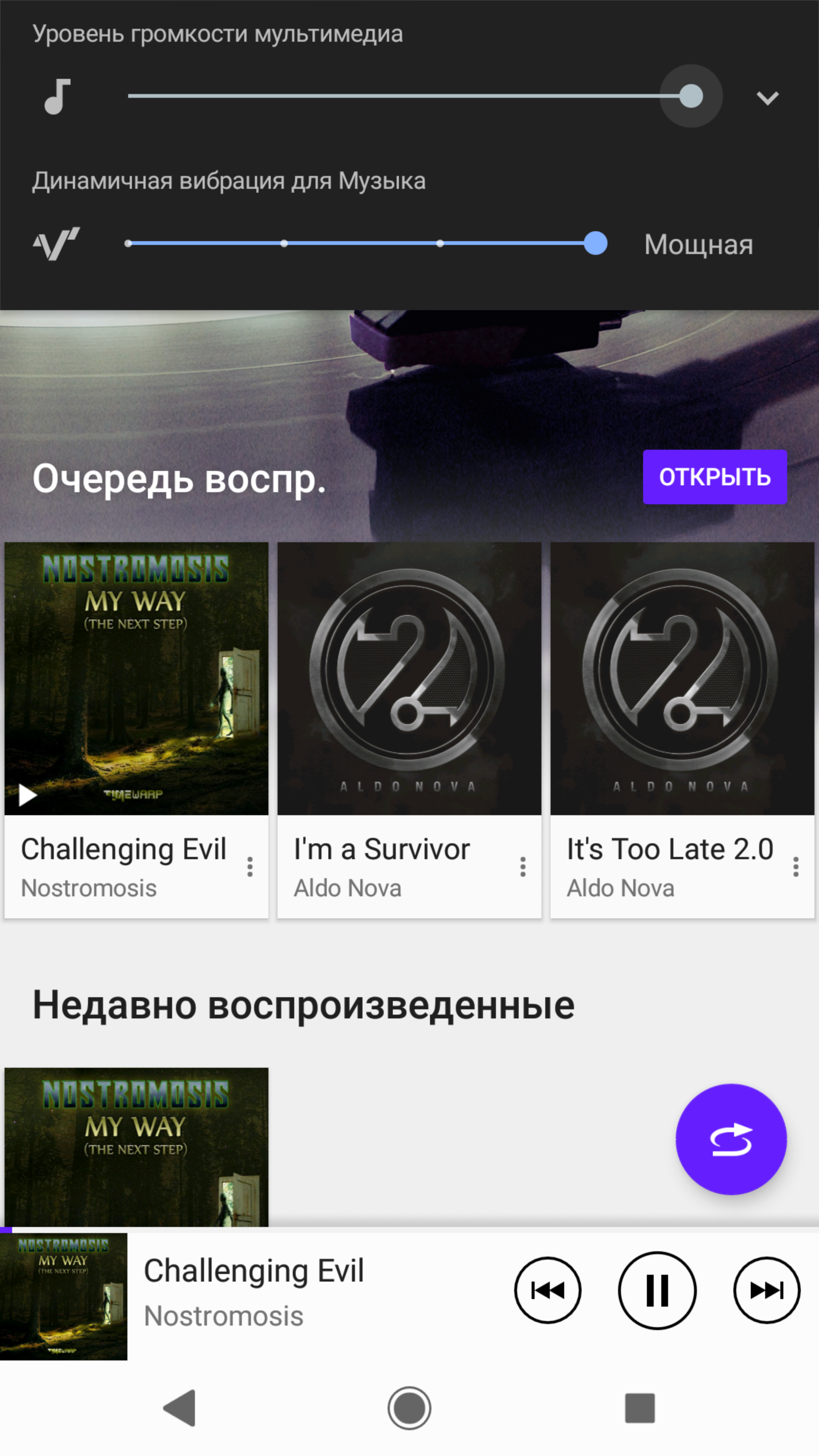Expand the volume panel chevron
Screen dimensions: 819x1456
[x=767, y=98]
